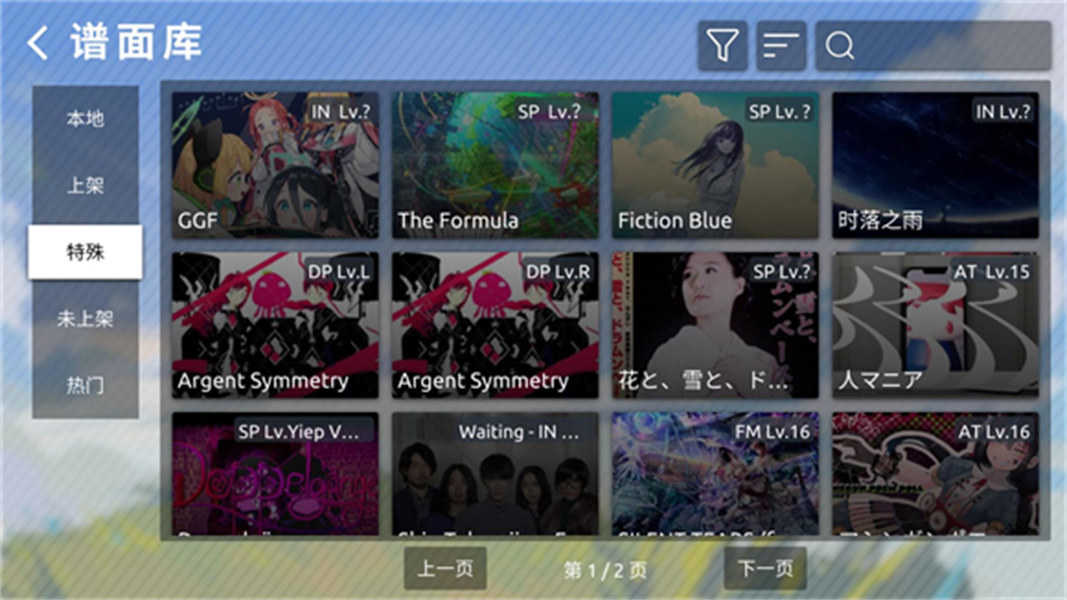Open the 花と、雪と chart
Image resolution: width=1067 pixels, height=600 pixels.
(x=715, y=325)
